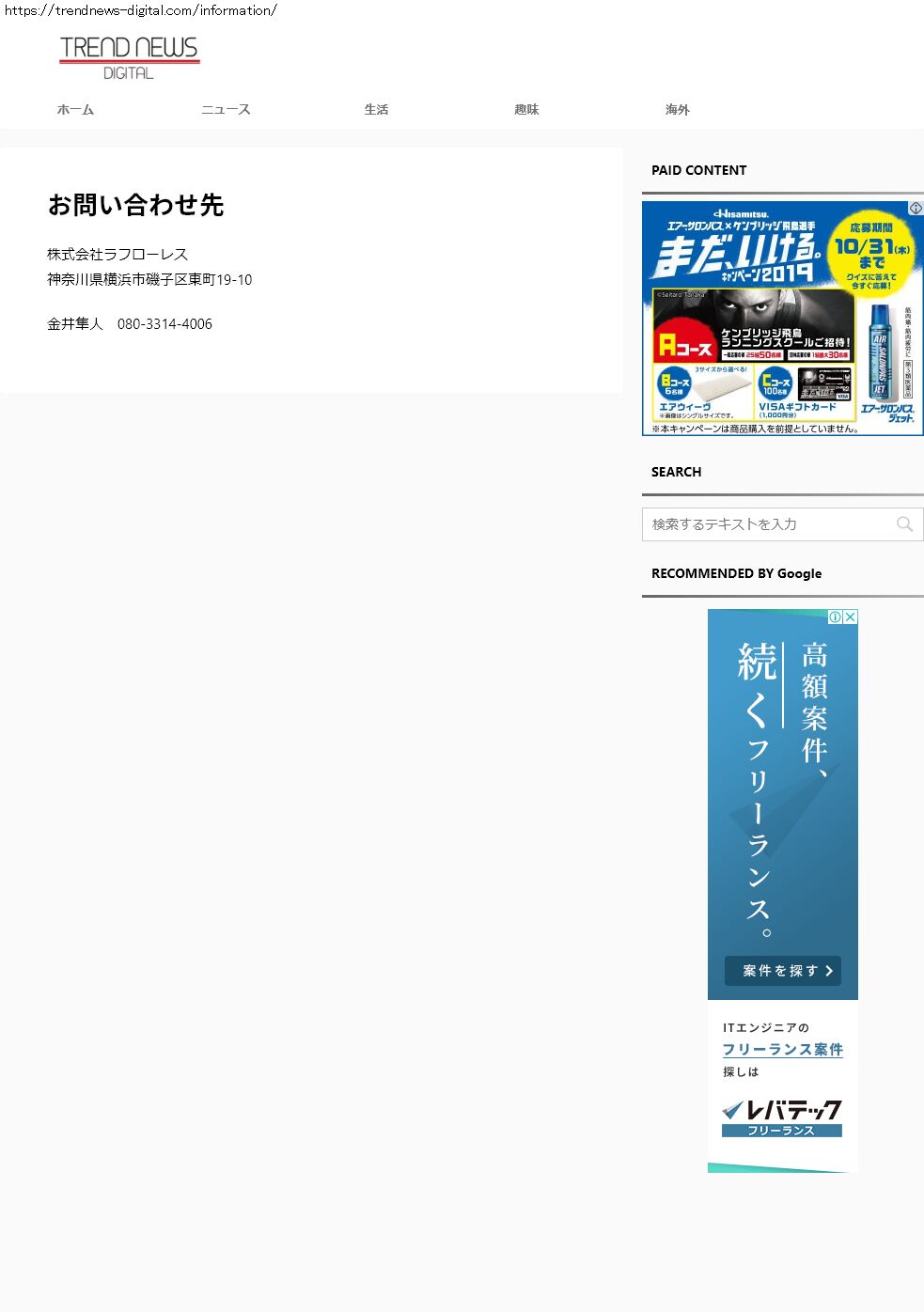Switch to the 生活 category
The height and width of the screenshot is (1312, 924).
pos(376,110)
